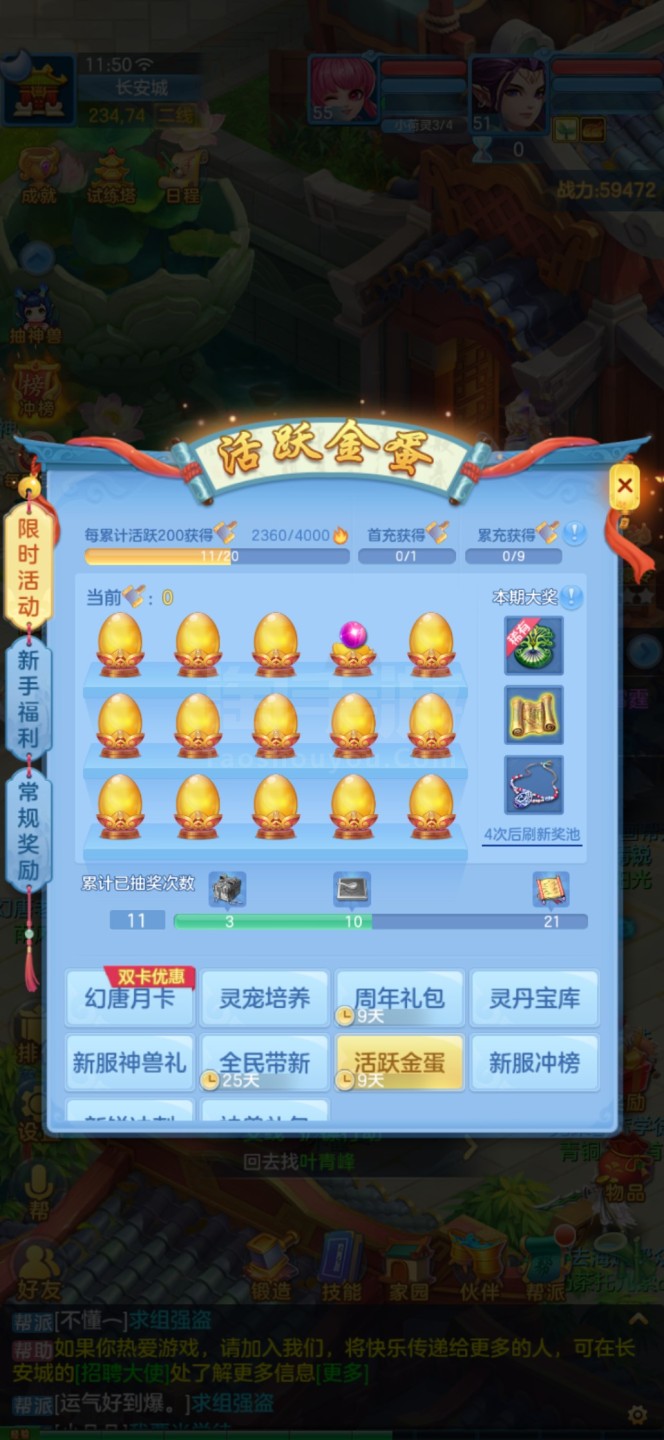The height and width of the screenshot is (1440, 664).
Task: Open the 灵宠培养 activity
Action: pyautogui.click(x=265, y=998)
